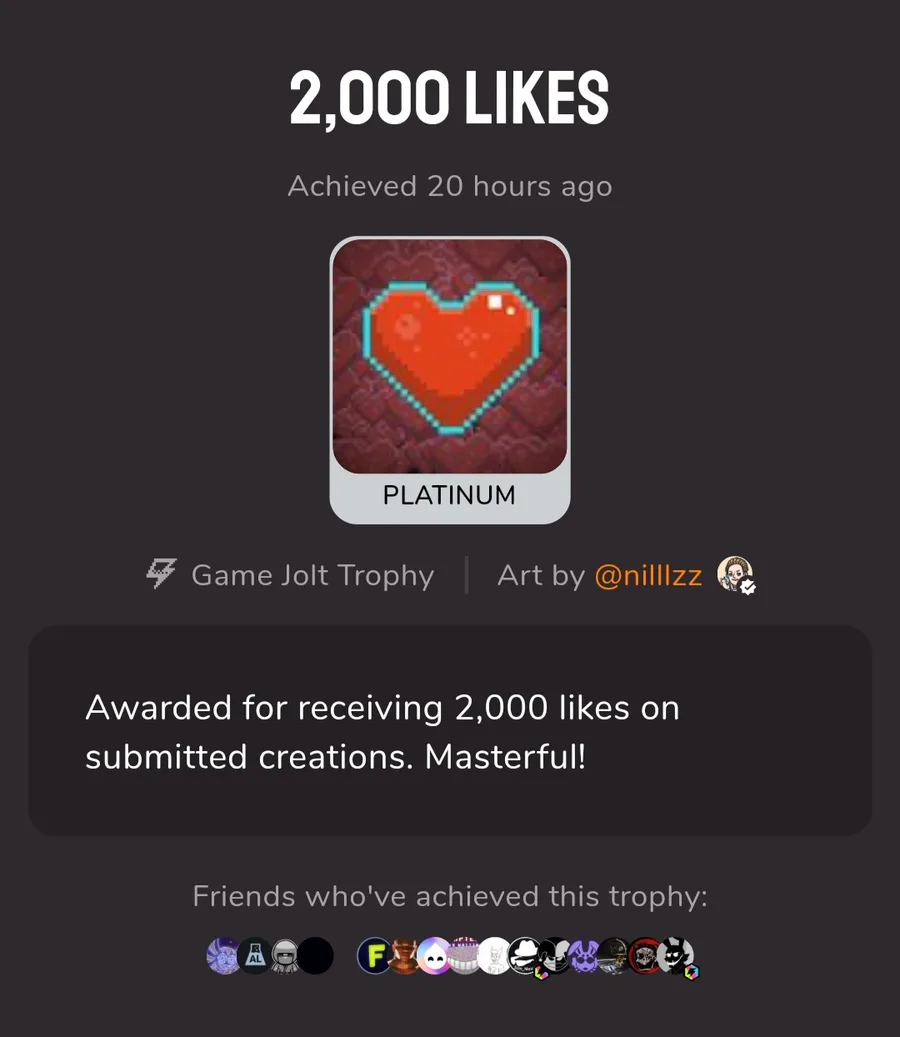The image size is (900, 1037).
Task: View the friend with the white droplet avatar
Action: coord(434,956)
